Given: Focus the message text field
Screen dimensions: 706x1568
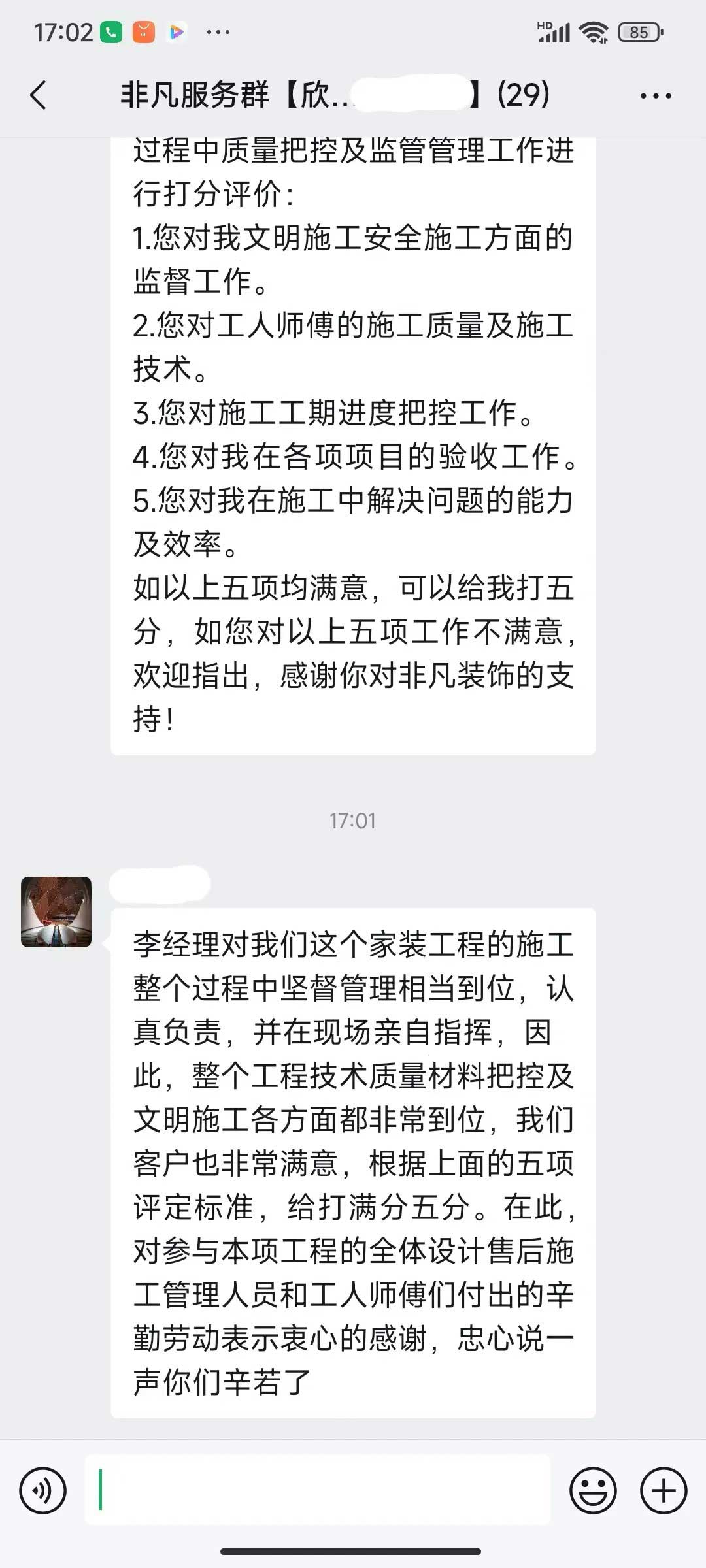Looking at the screenshot, I should pyautogui.click(x=318, y=1490).
